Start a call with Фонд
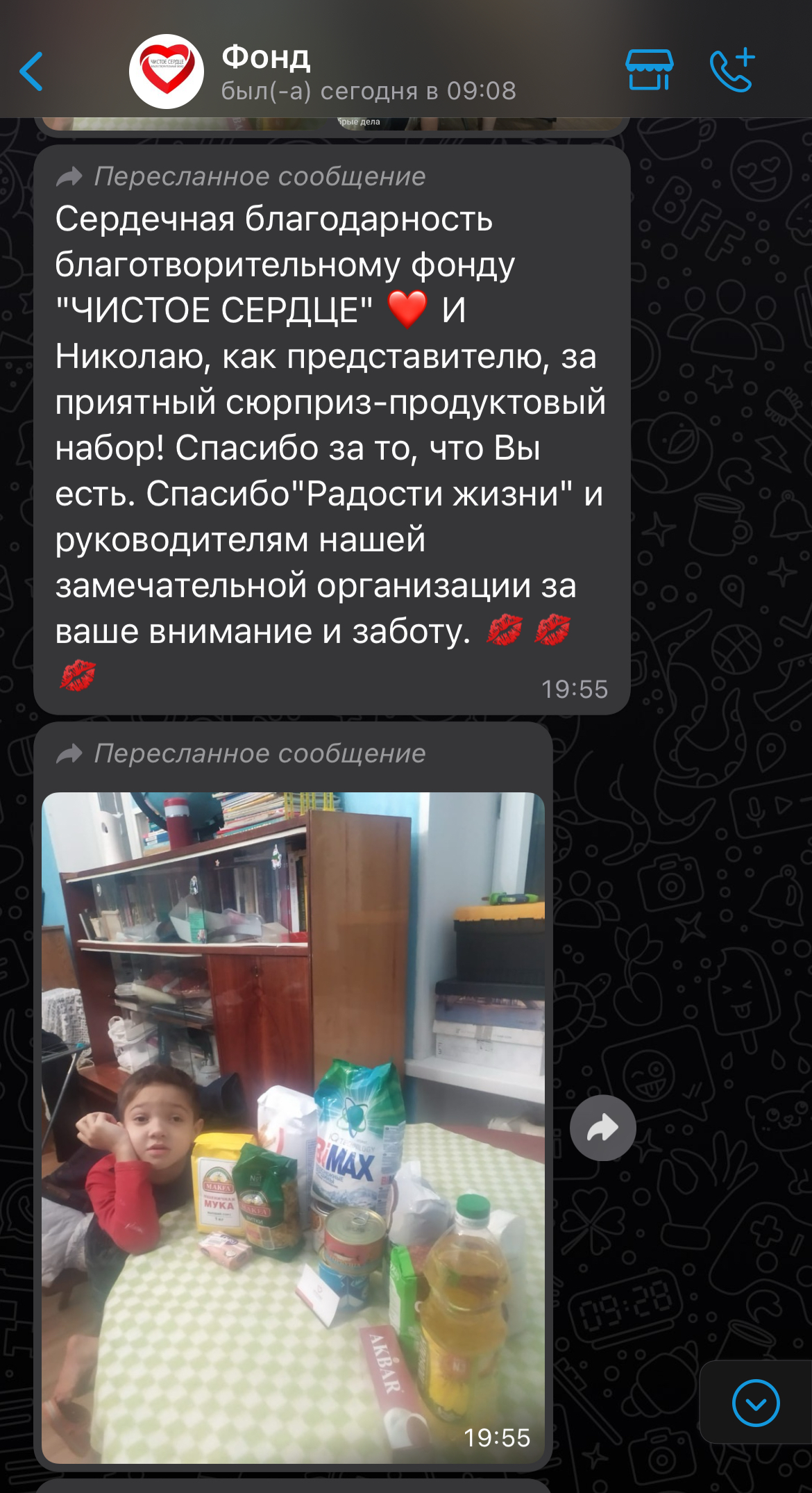The width and height of the screenshot is (812, 1493). click(x=732, y=69)
